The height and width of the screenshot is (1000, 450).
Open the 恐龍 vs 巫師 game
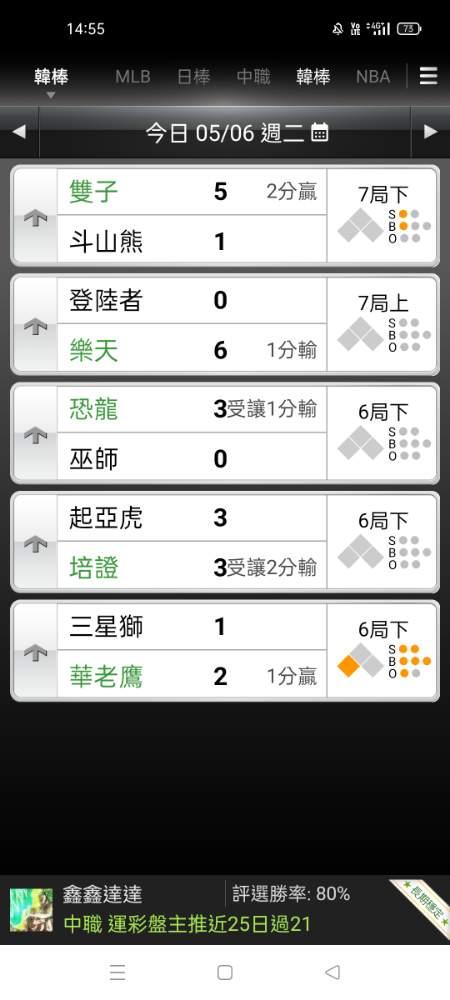click(x=225, y=433)
